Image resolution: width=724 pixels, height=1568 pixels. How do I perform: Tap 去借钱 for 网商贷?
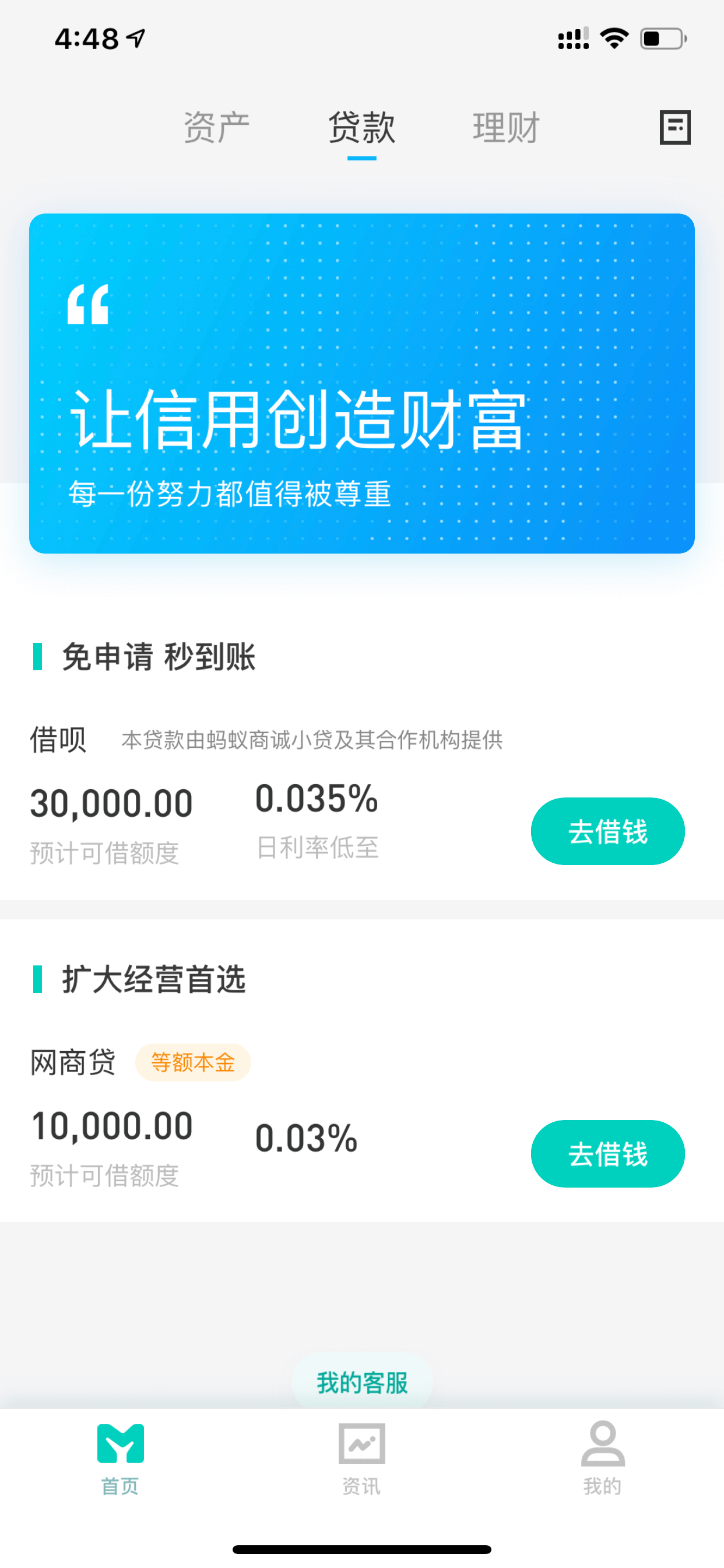pos(608,1154)
